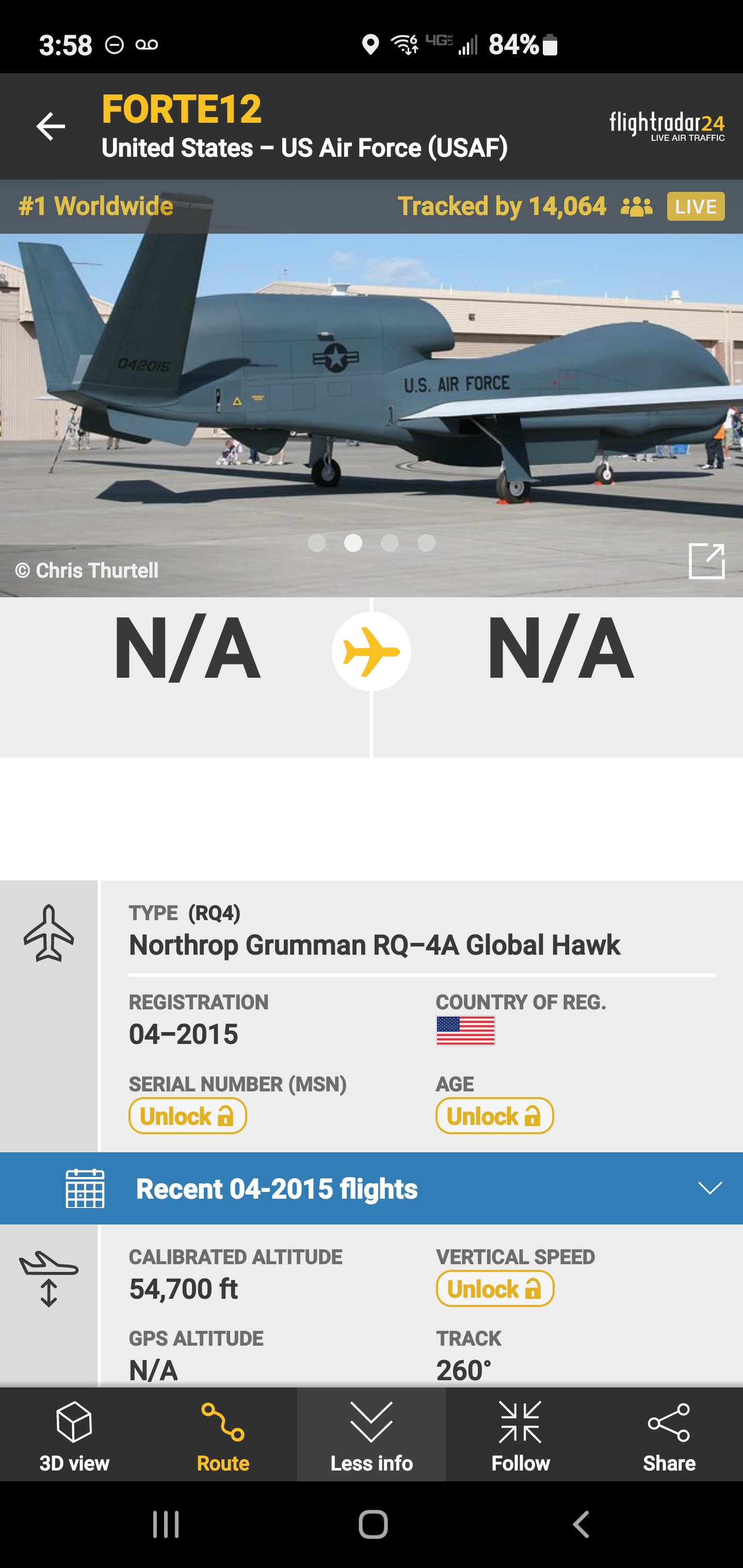
Task: Unlock the serial number (MSN)
Action: click(188, 1116)
